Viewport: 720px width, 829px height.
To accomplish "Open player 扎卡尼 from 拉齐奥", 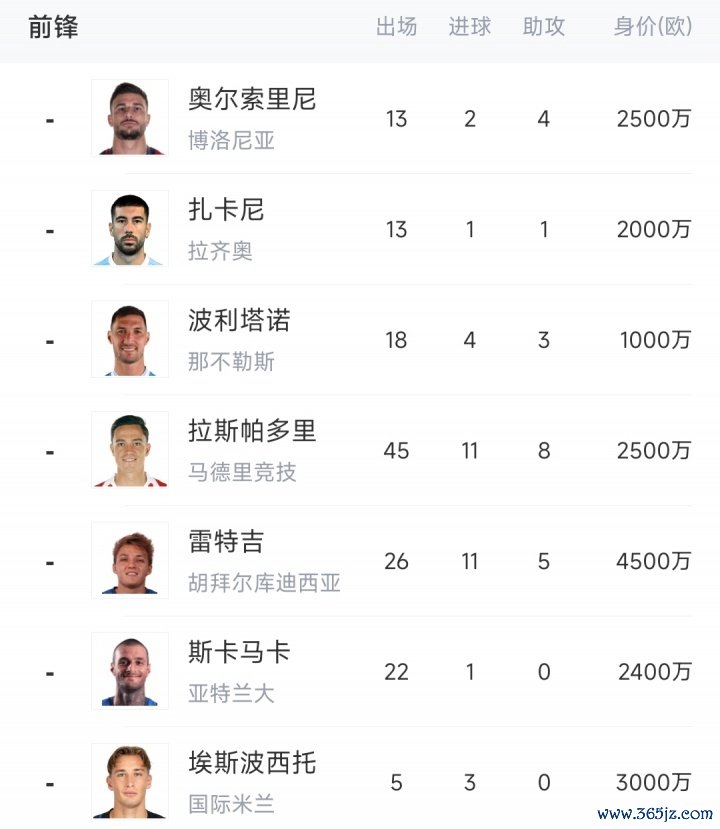I will point(227,210).
